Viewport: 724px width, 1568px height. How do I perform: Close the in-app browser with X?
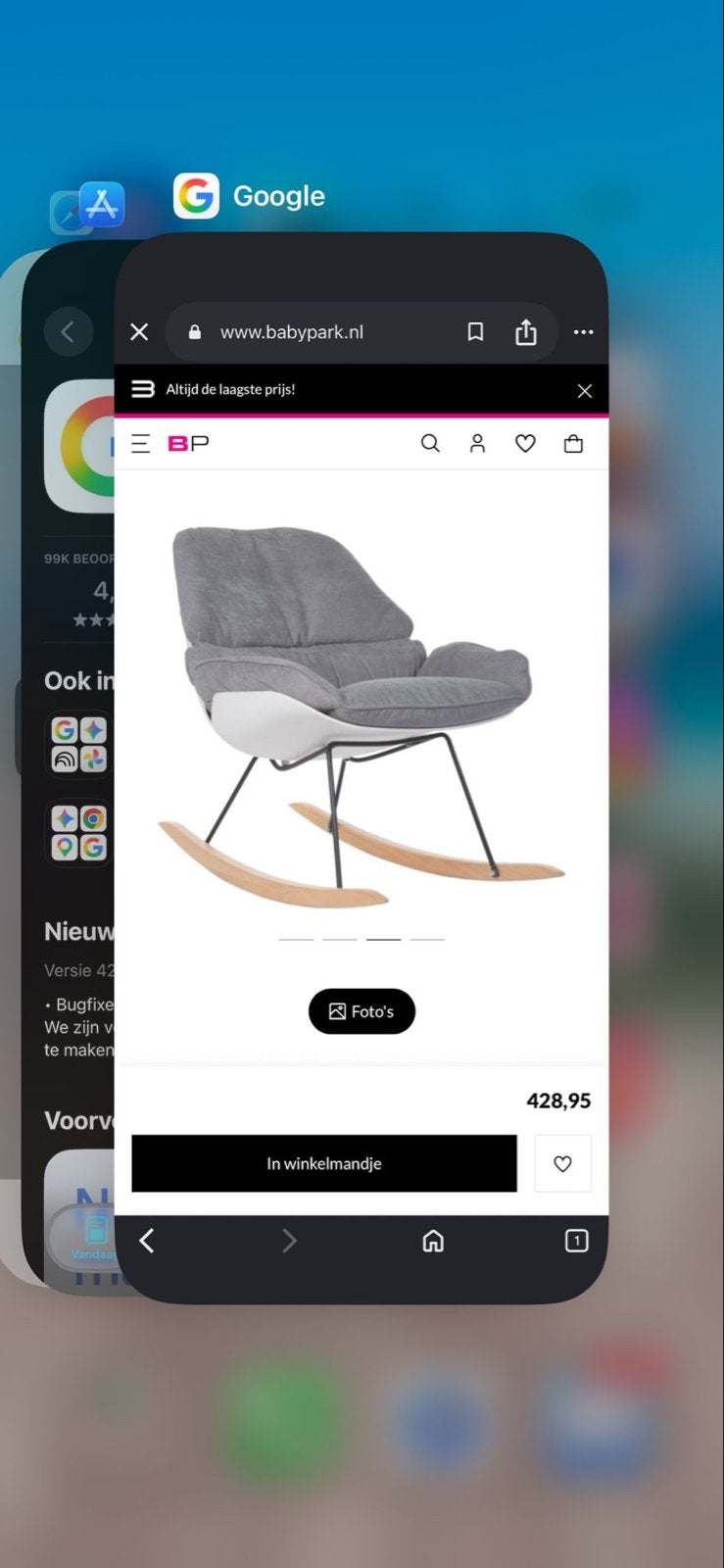pos(139,332)
